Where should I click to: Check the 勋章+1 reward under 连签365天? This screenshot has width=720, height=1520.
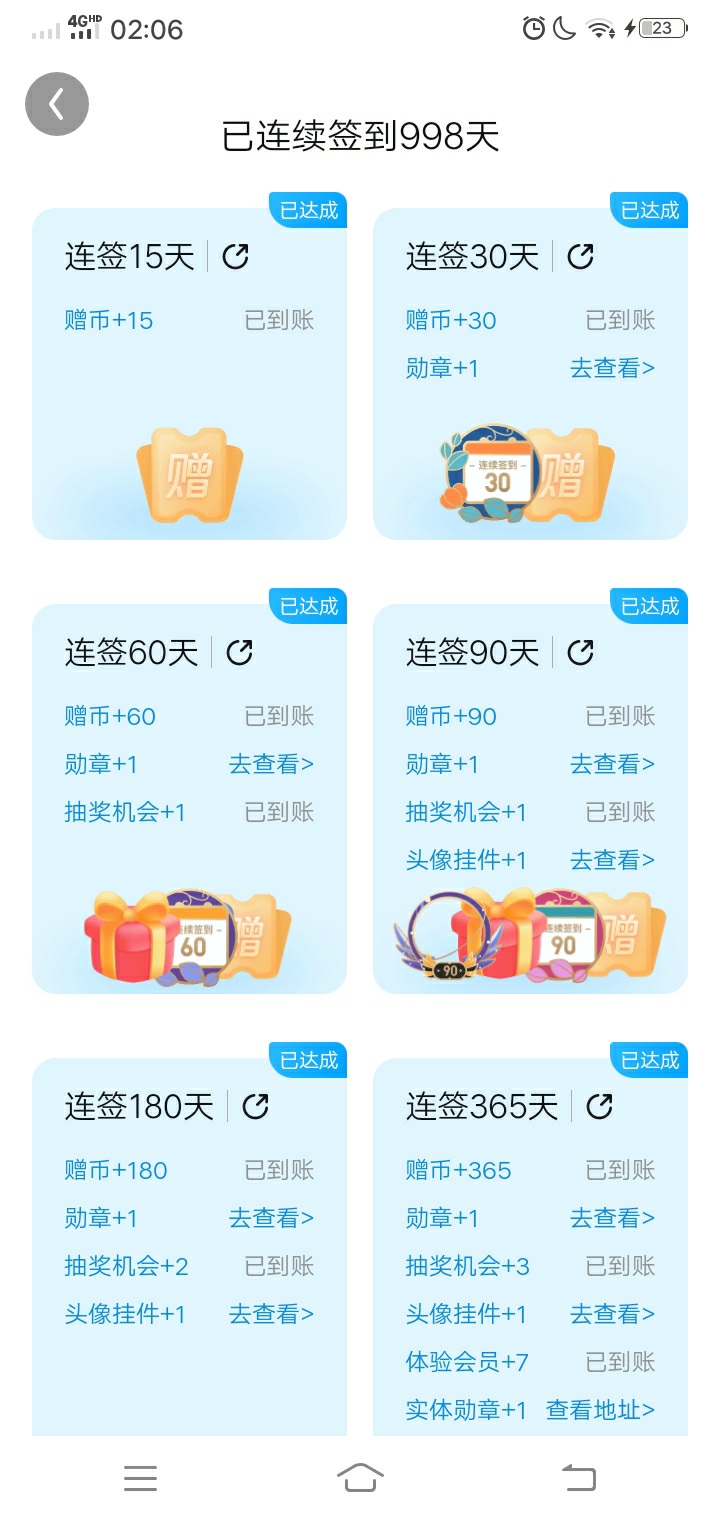point(612,1219)
